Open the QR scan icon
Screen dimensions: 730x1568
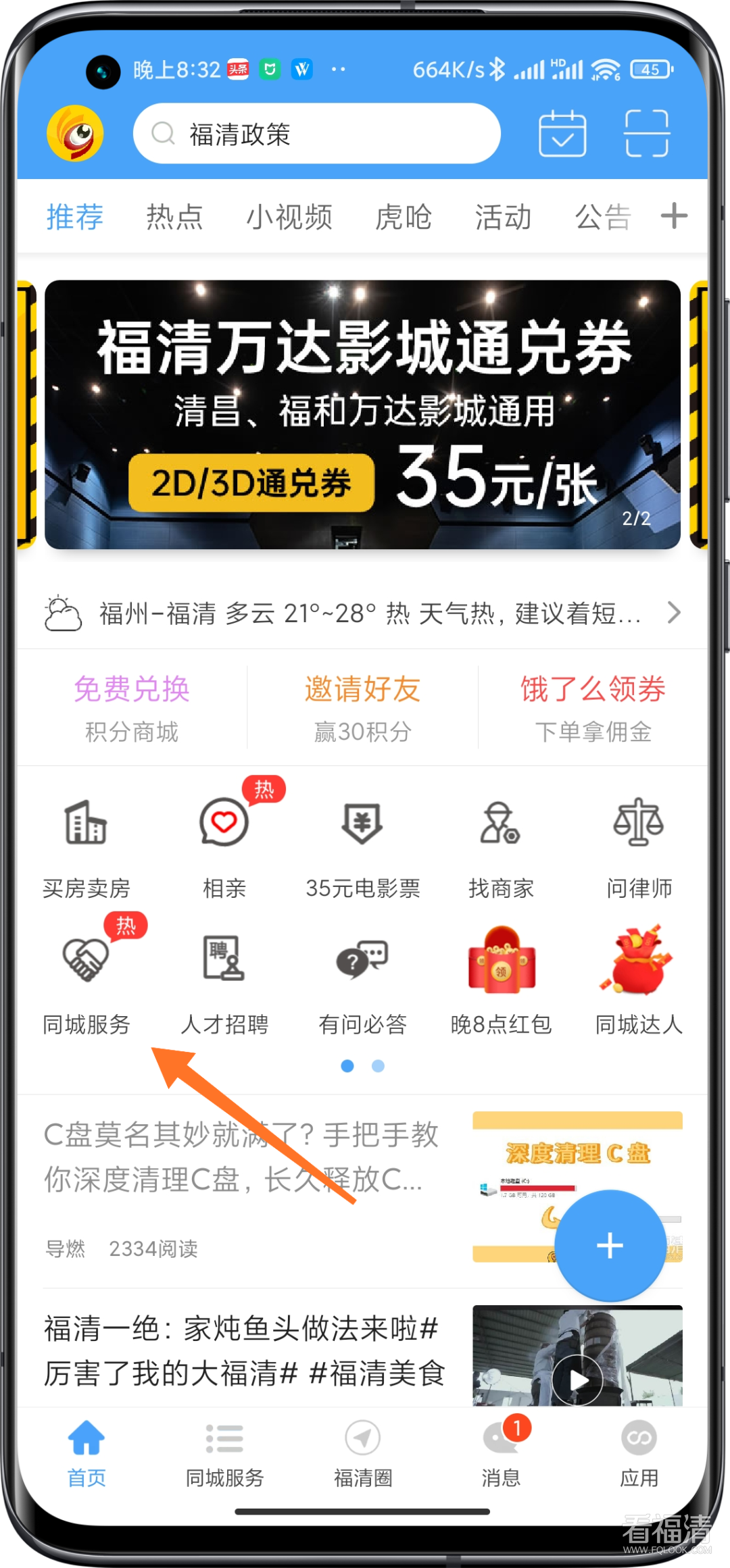pyautogui.click(x=646, y=134)
